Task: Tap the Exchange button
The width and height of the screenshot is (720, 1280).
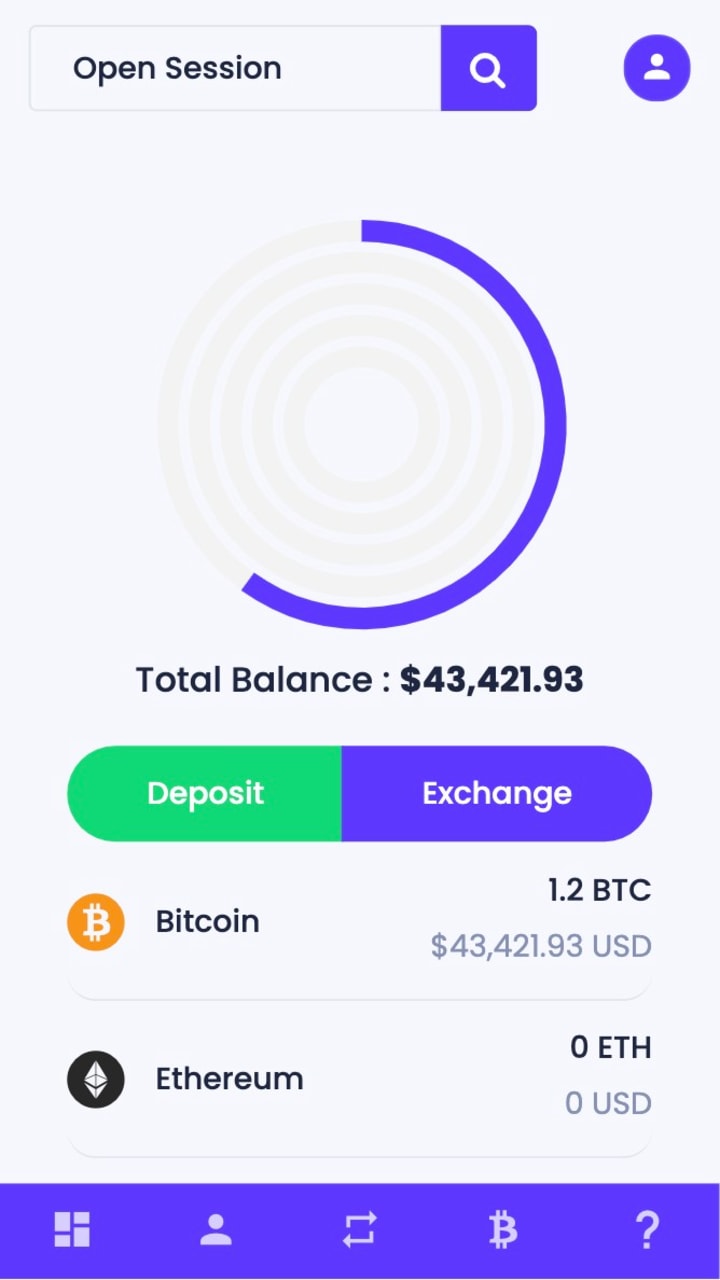Action: point(497,793)
